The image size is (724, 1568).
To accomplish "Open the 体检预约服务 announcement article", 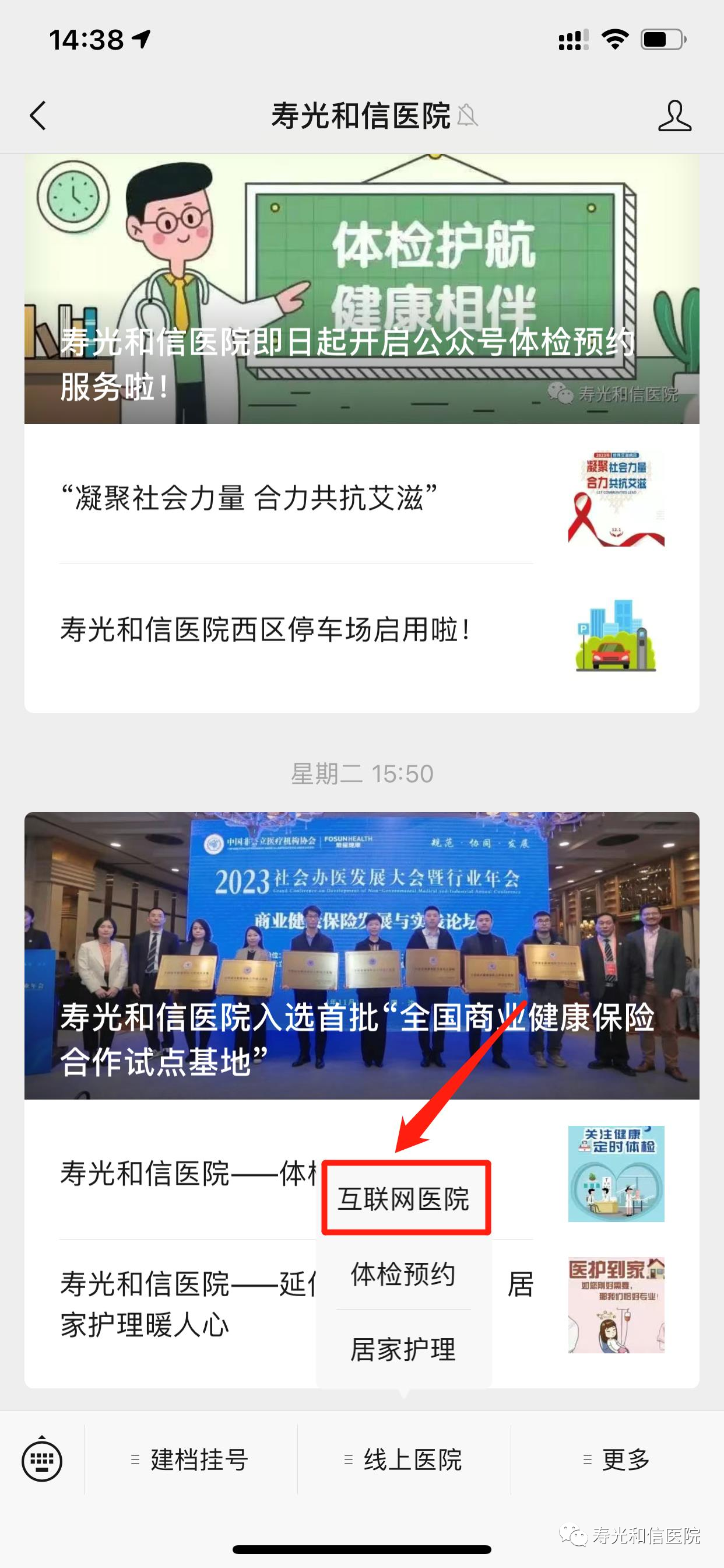I will pos(361,289).
